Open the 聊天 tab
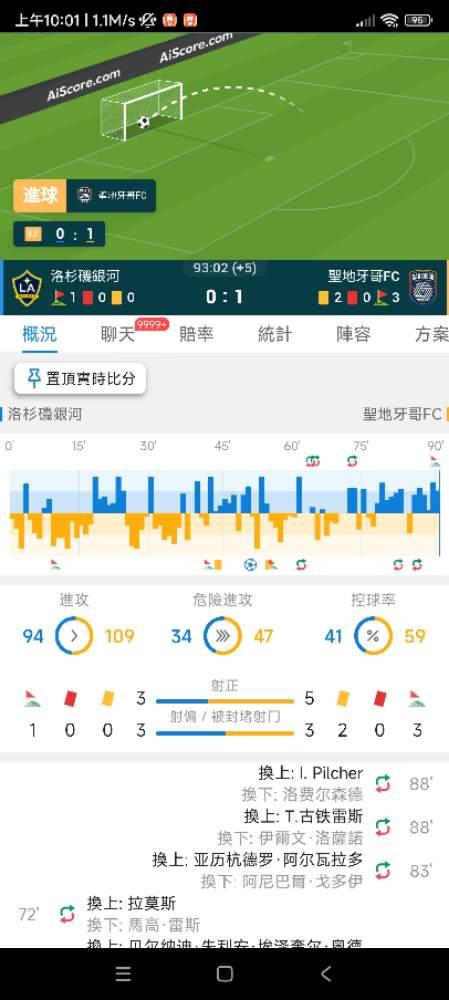The image size is (449, 1000). pos(118,334)
